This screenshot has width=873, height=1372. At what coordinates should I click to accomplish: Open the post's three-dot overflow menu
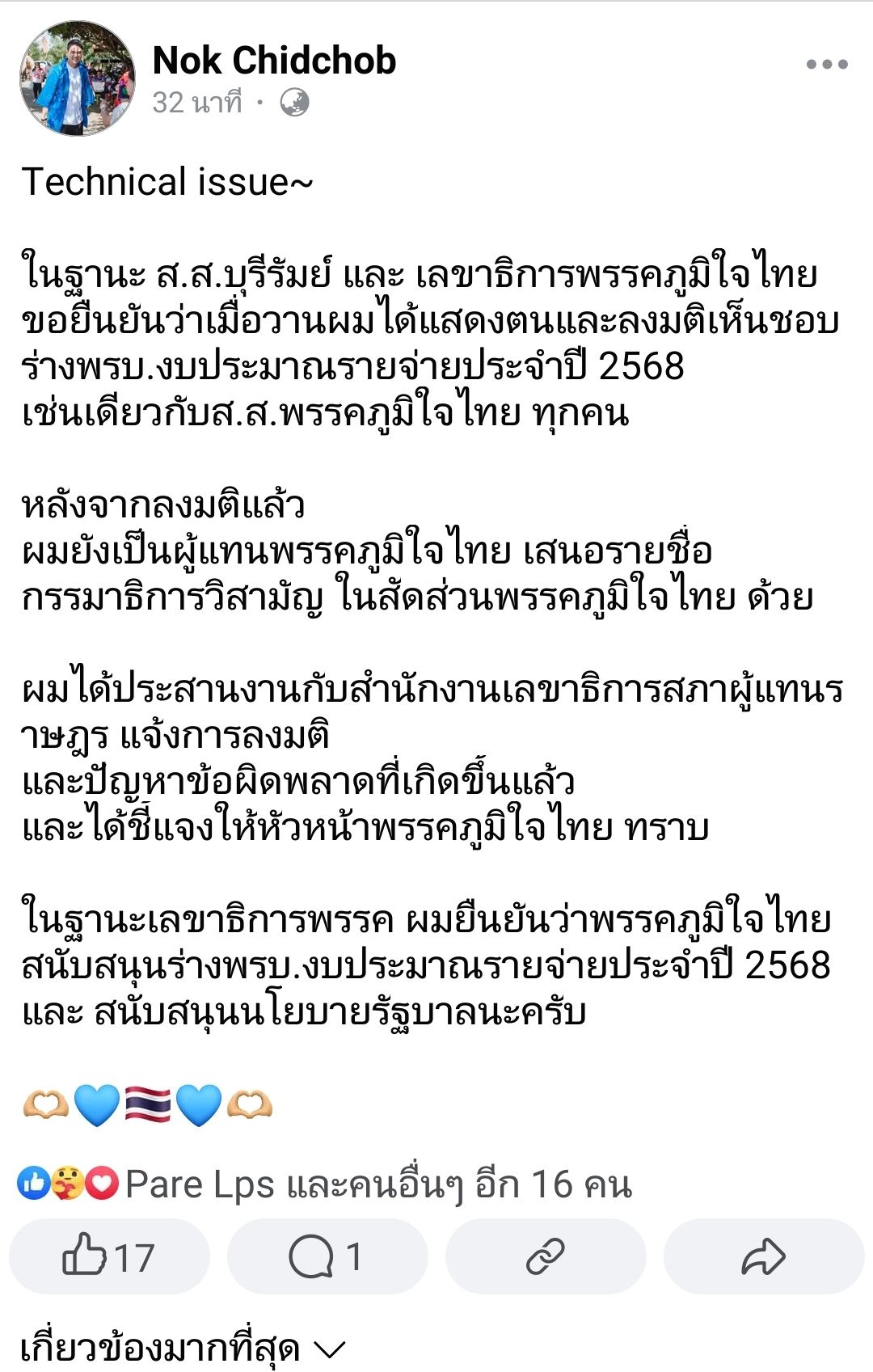[x=826, y=65]
